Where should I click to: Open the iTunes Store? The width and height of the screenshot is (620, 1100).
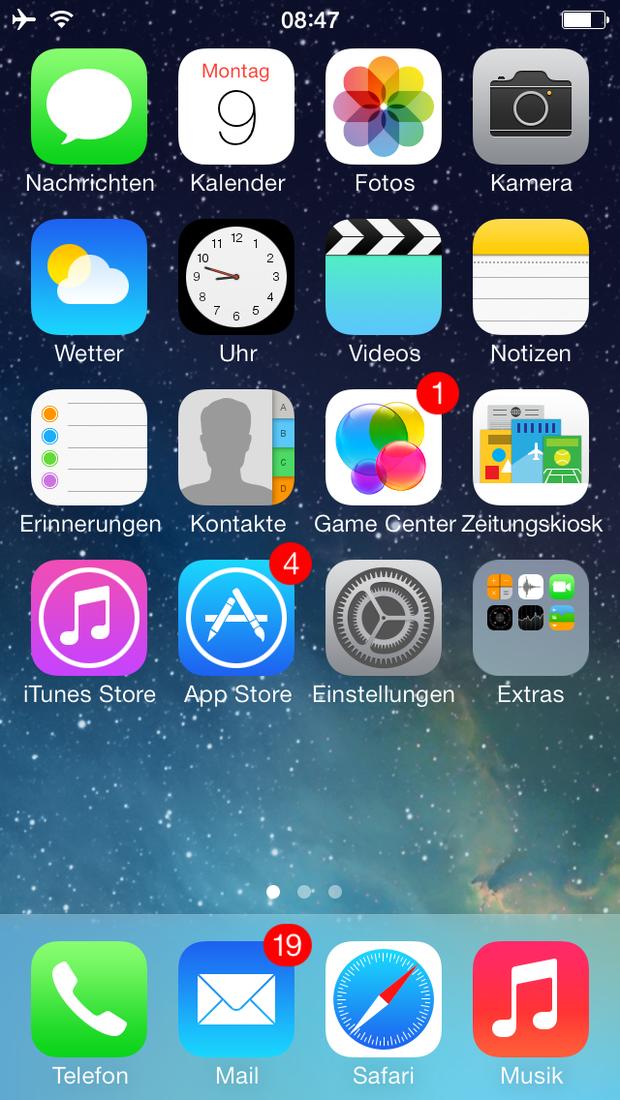click(89, 618)
